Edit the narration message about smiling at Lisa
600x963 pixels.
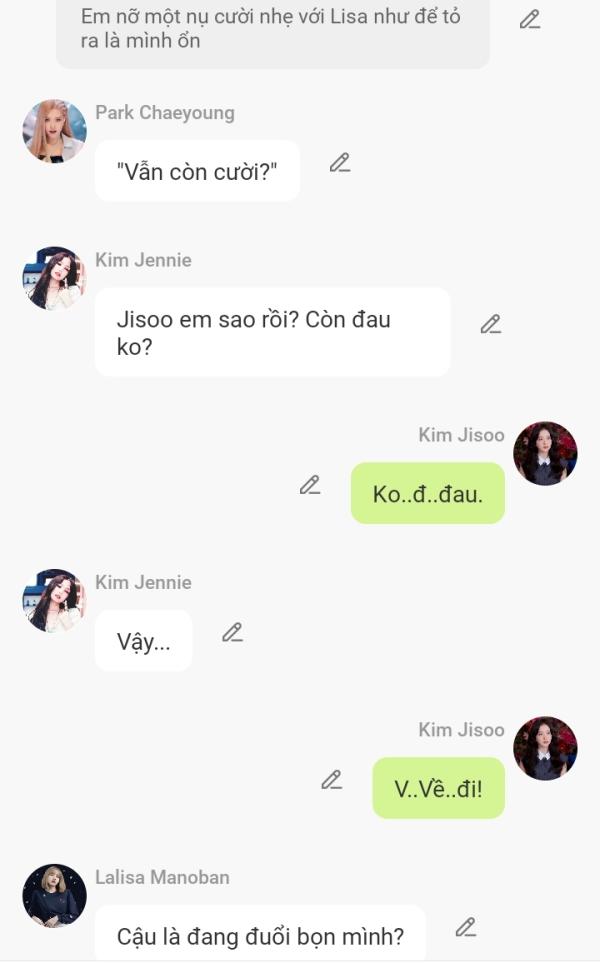click(x=530, y=19)
